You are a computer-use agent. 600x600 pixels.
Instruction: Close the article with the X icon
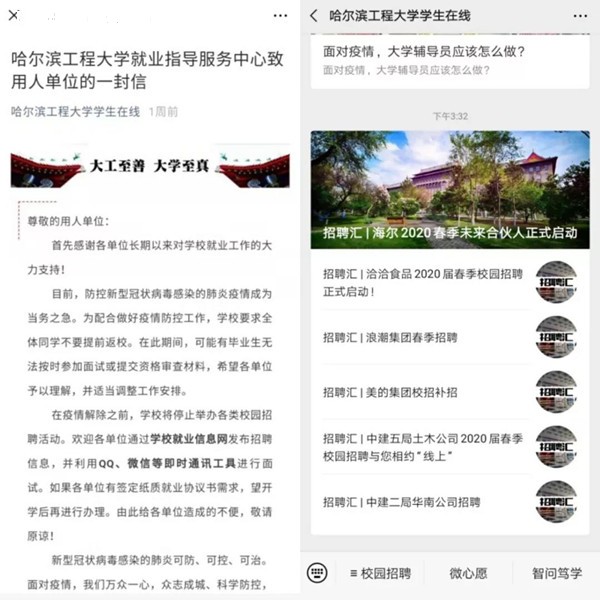coord(16,16)
